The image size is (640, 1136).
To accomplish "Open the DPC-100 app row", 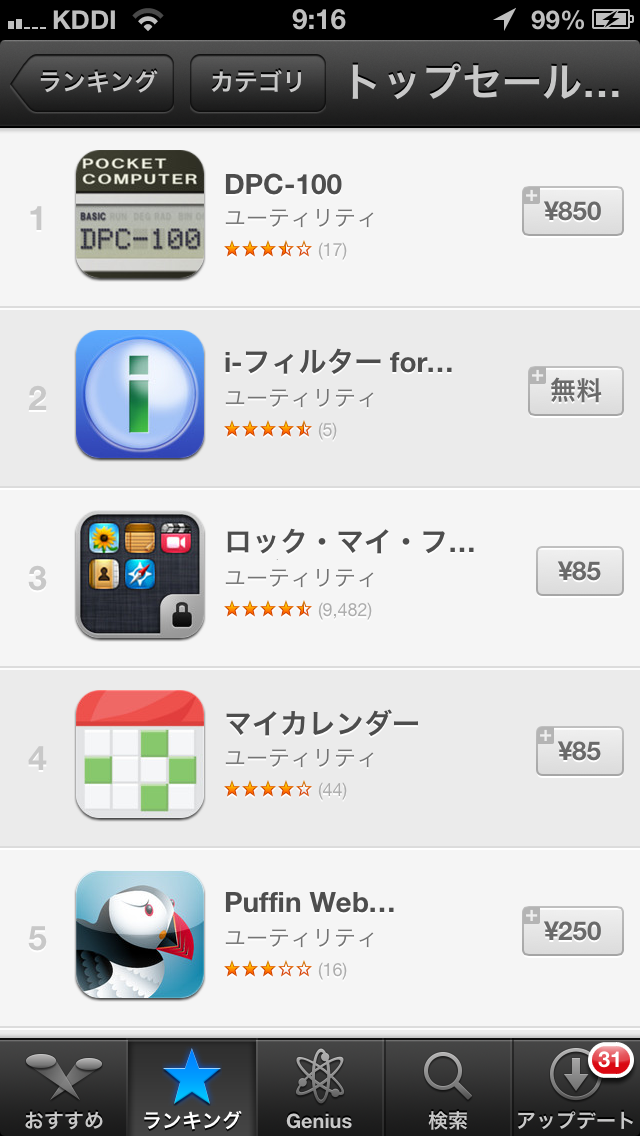I will 320,217.
